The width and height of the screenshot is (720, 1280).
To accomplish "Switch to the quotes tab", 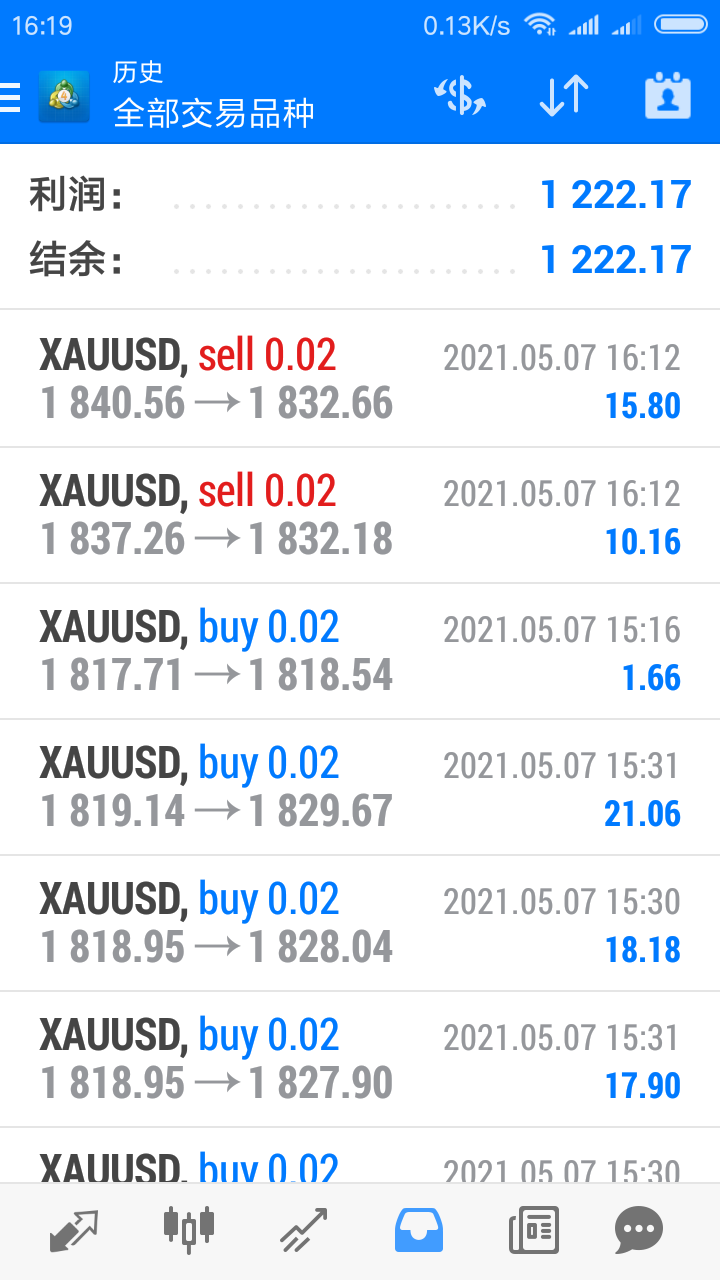I will 74,1230.
